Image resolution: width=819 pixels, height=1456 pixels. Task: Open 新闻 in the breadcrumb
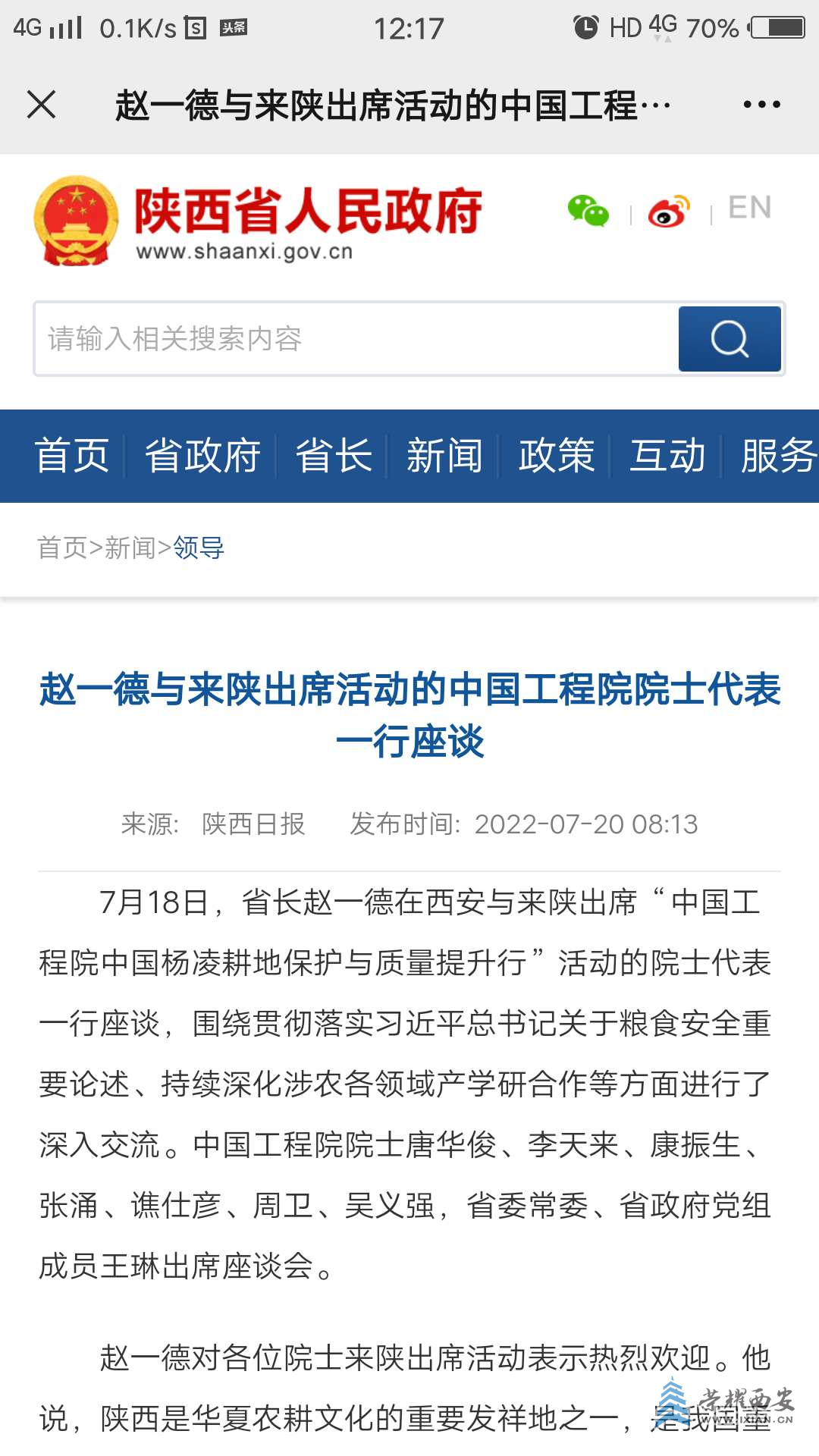point(130,548)
